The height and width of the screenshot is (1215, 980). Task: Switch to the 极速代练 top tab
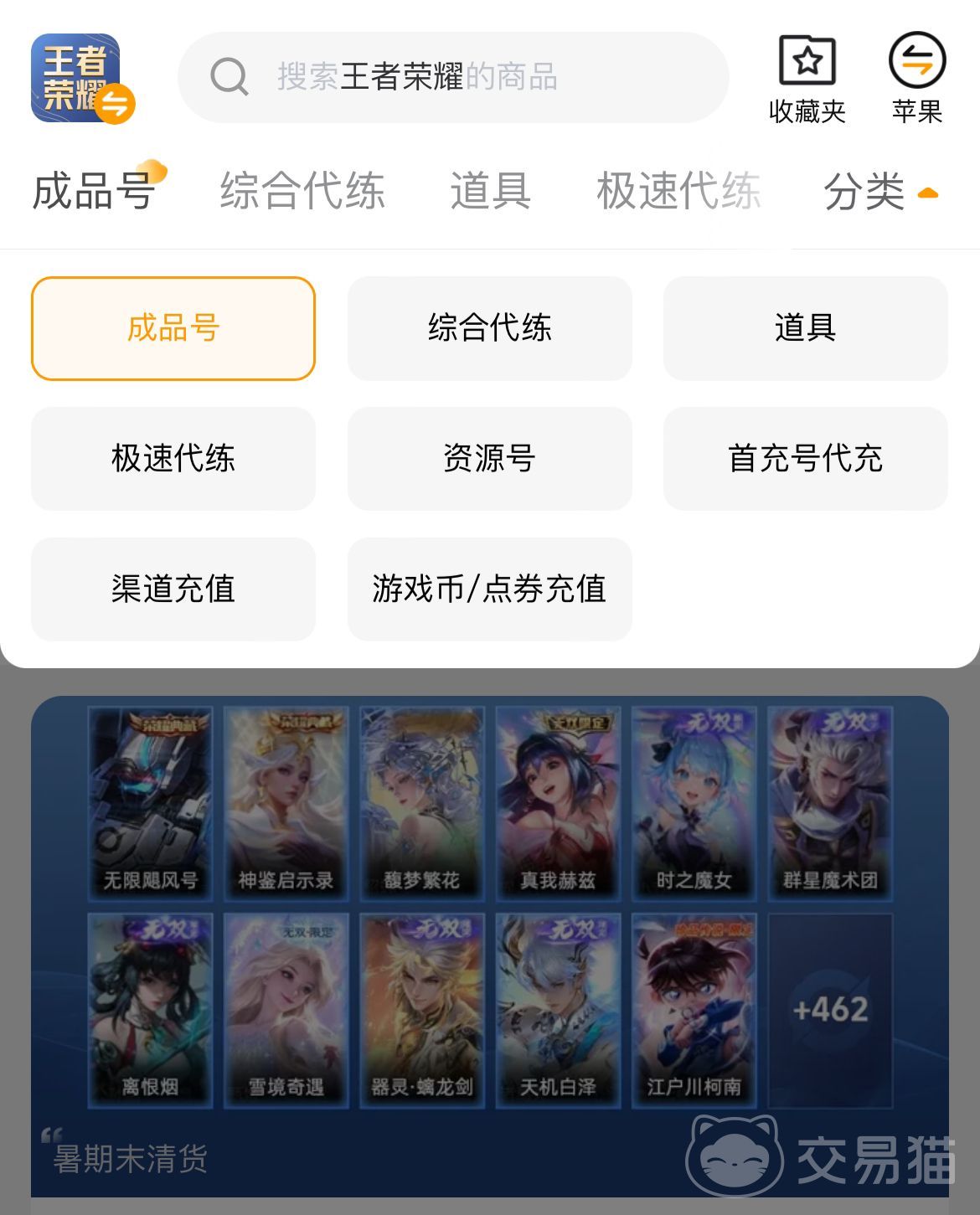click(x=678, y=191)
